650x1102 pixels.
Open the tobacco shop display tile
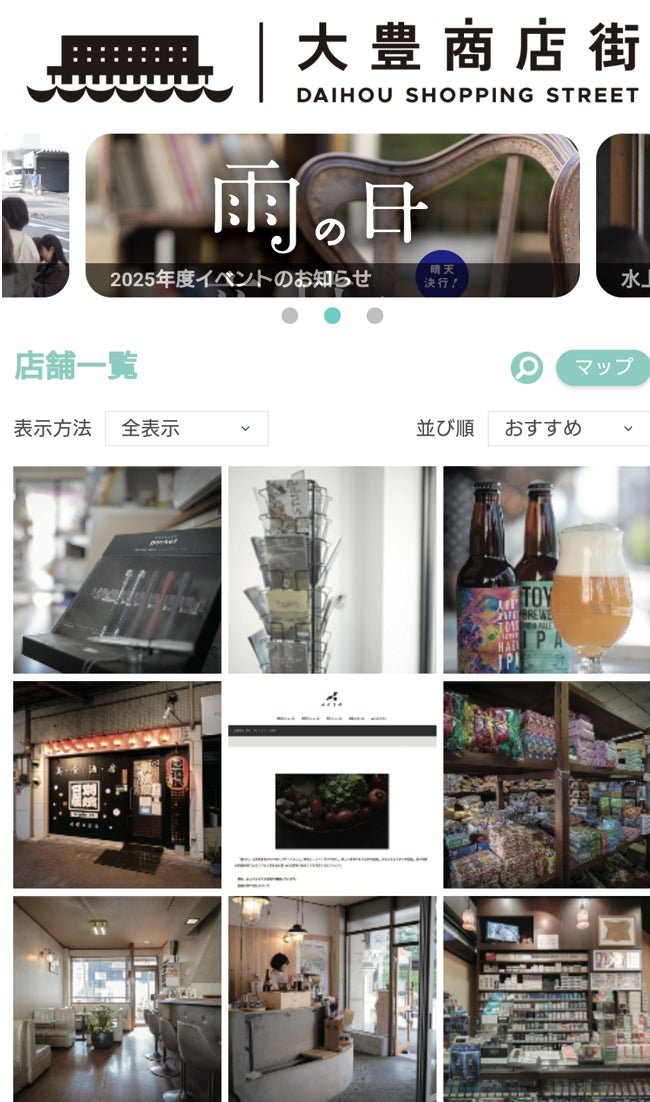click(547, 998)
